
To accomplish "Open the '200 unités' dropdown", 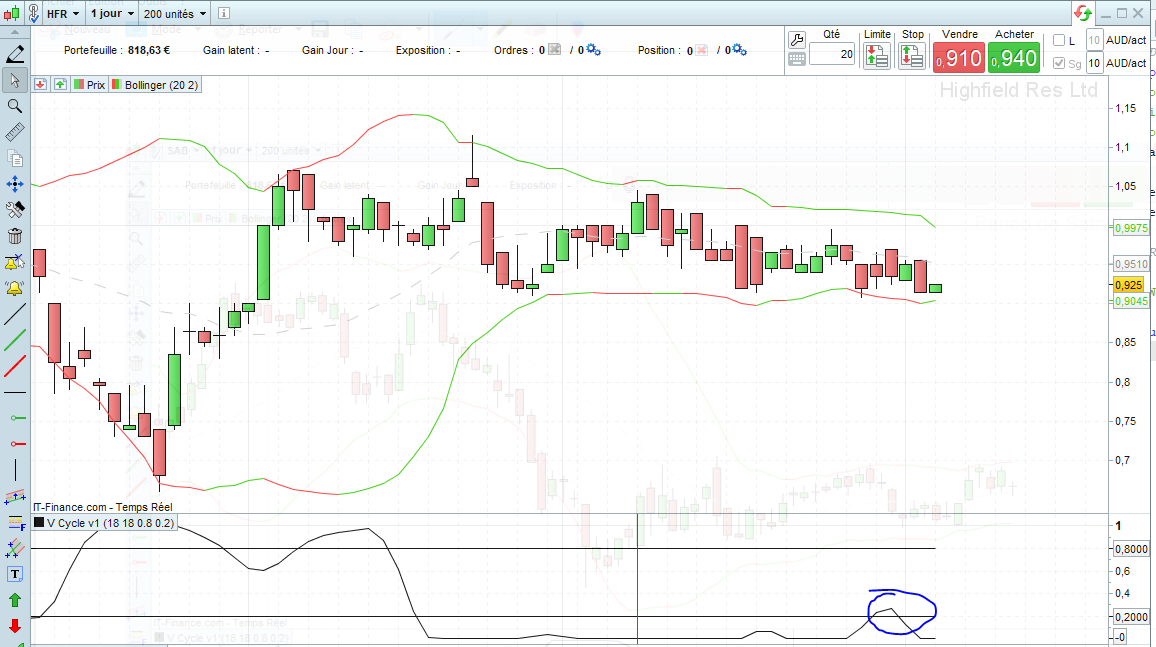I will tap(174, 14).
